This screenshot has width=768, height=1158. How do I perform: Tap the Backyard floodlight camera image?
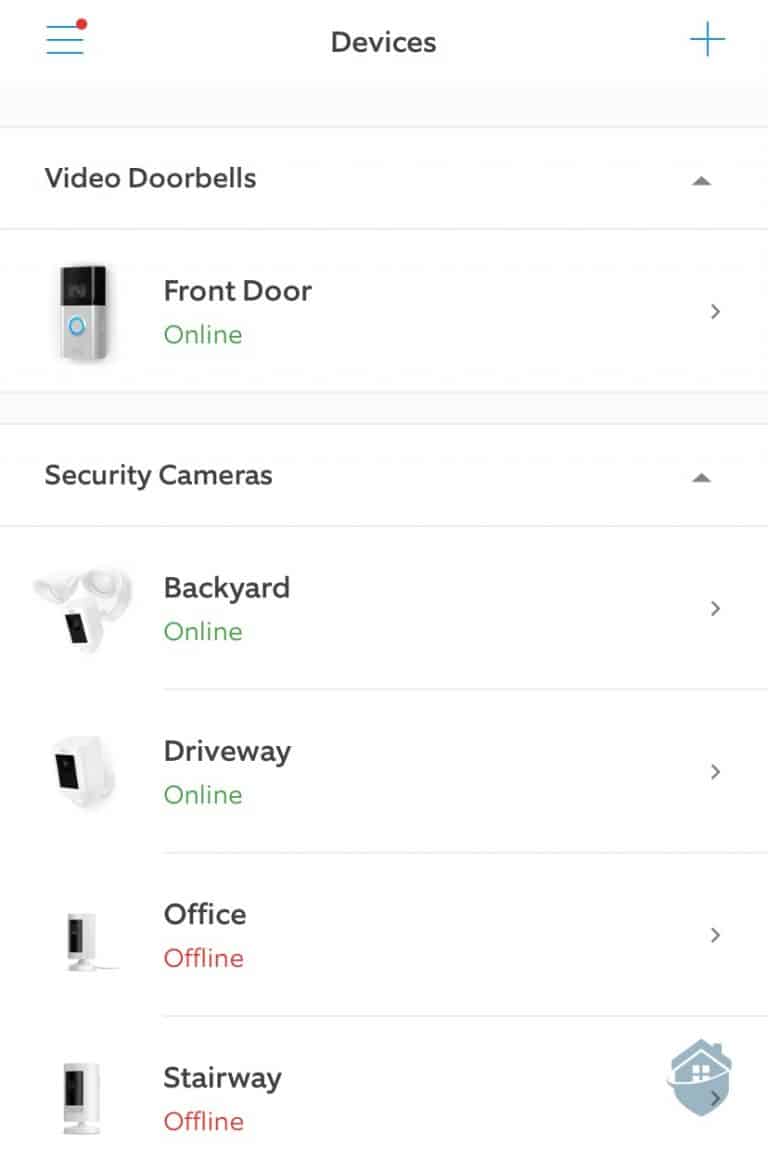point(83,605)
